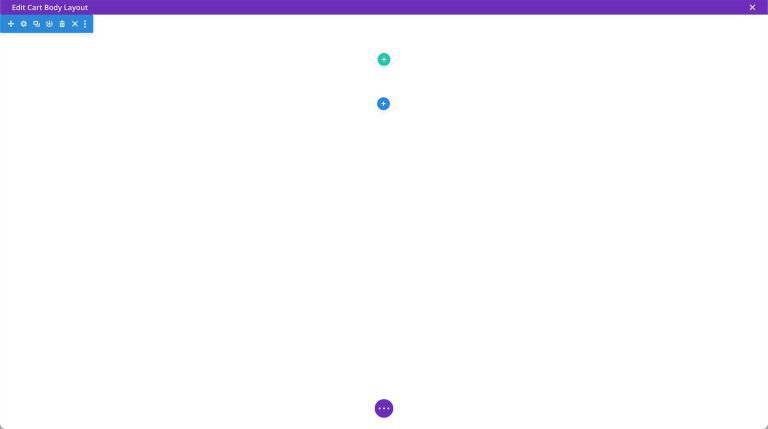The image size is (768, 429).
Task: Open section toolbar more options
Action: click(85, 24)
